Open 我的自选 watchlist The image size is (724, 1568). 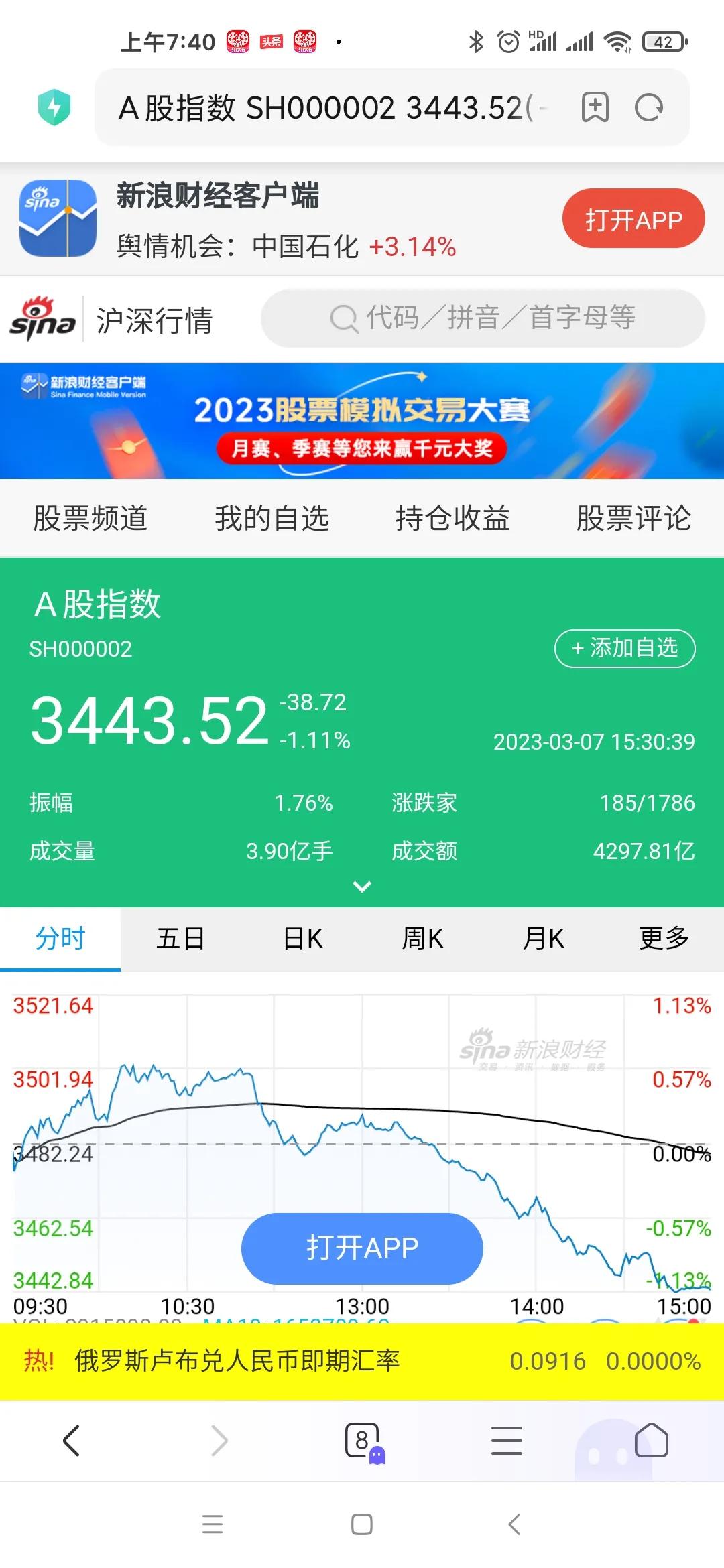(271, 518)
